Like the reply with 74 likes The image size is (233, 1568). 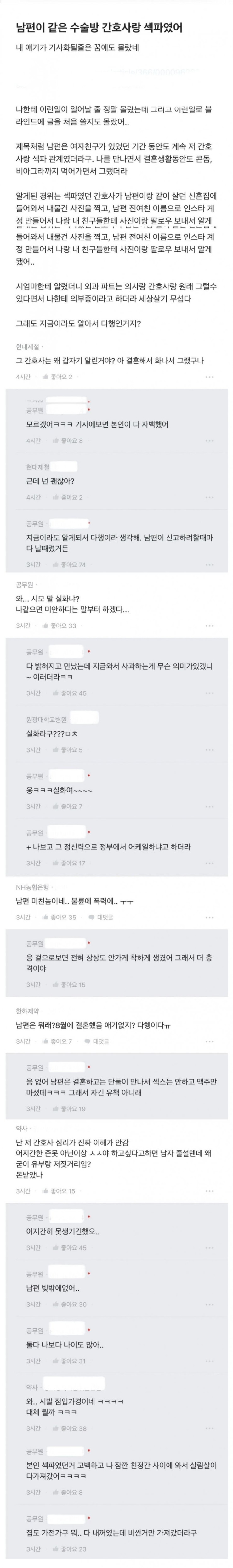coord(68,564)
